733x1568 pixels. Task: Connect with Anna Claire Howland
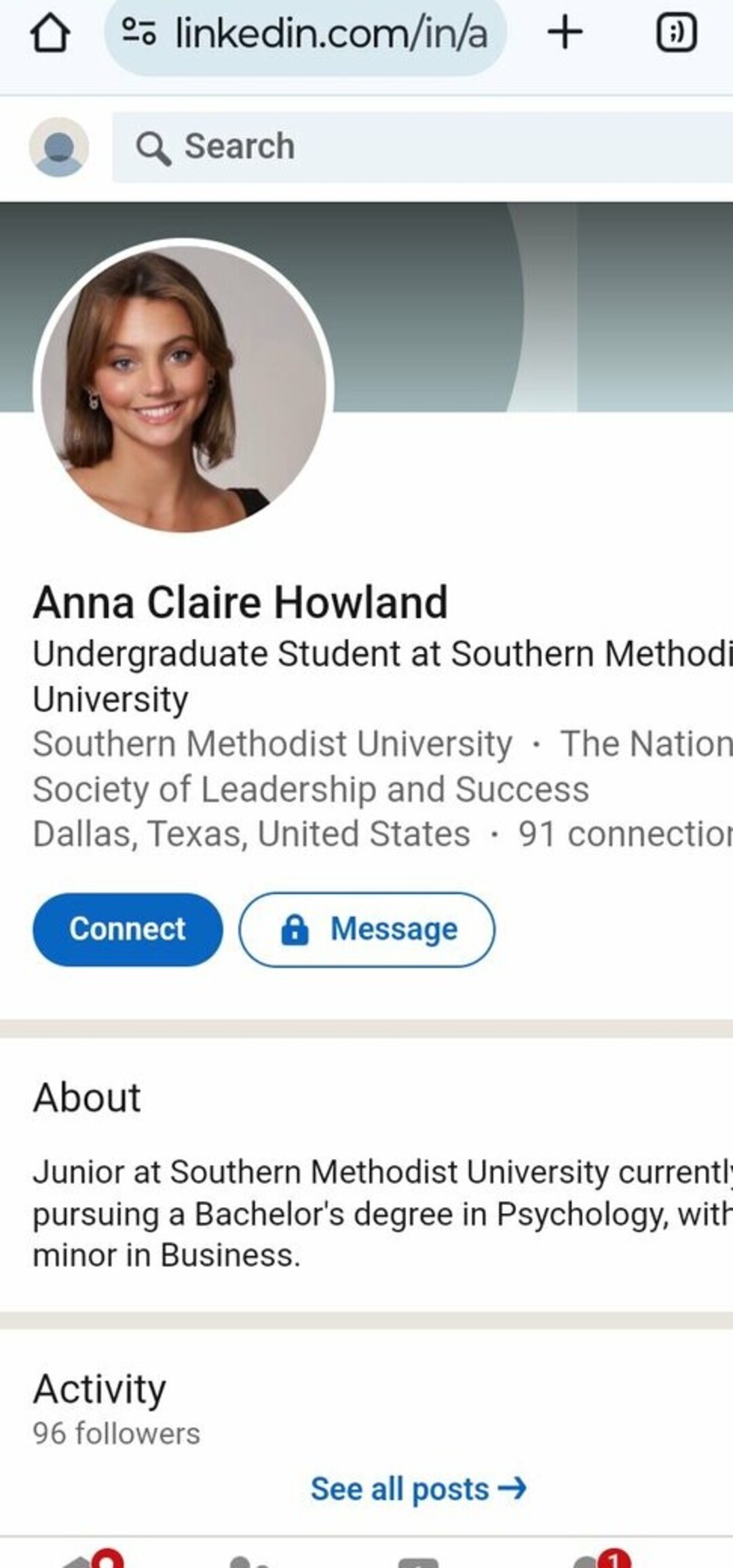128,929
